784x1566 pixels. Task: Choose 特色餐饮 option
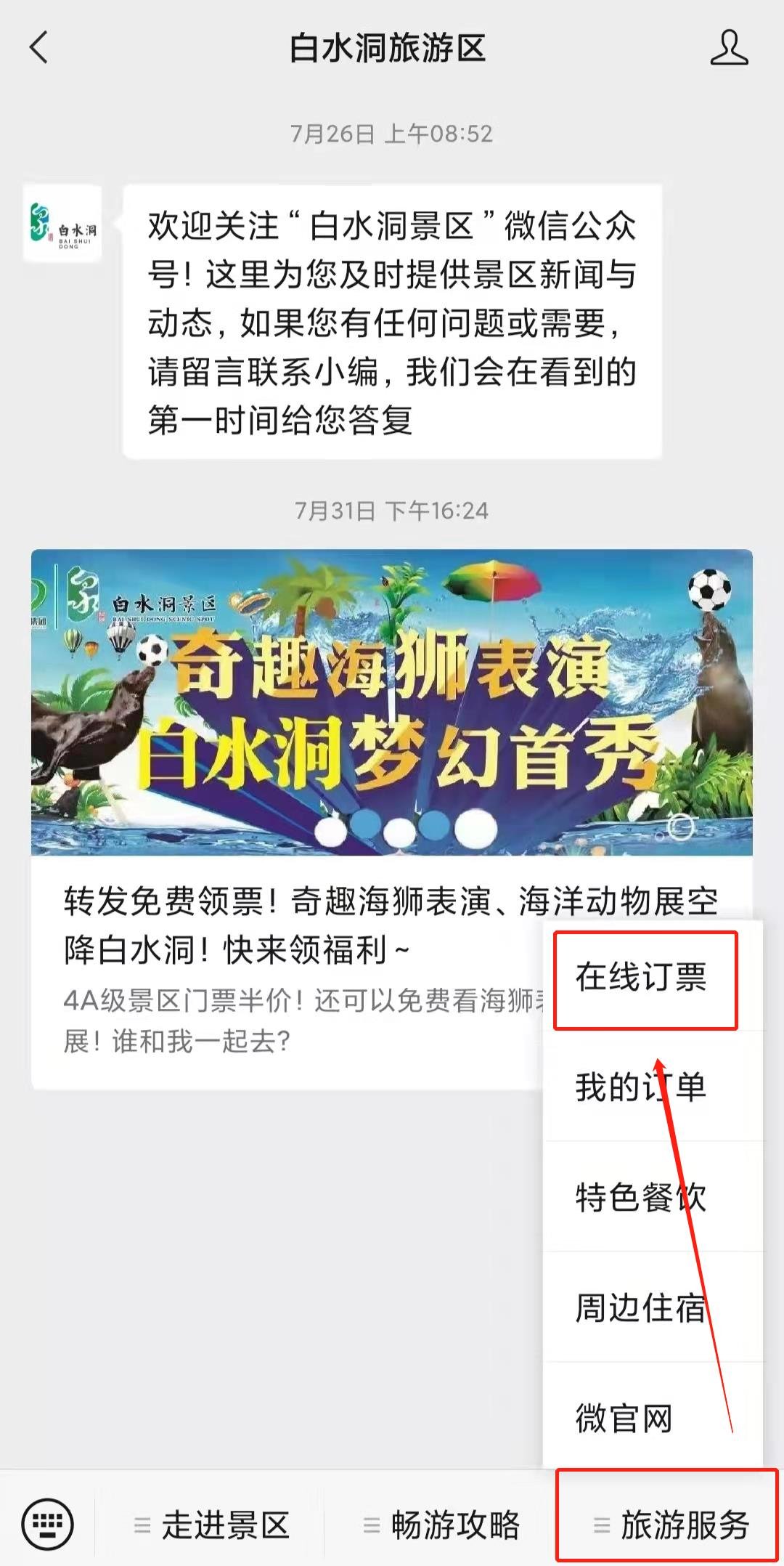[x=642, y=1197]
